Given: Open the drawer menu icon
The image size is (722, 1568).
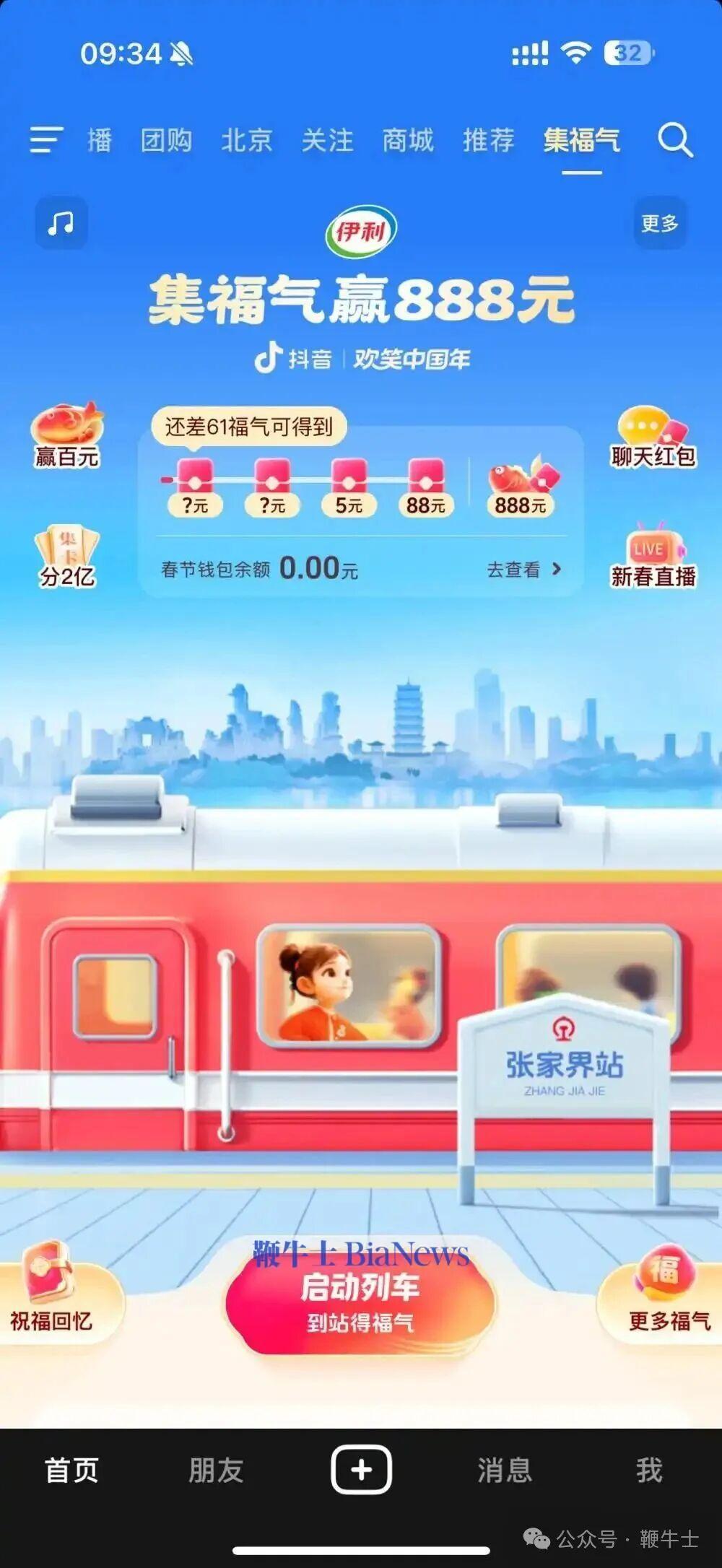Looking at the screenshot, I should point(46,140).
